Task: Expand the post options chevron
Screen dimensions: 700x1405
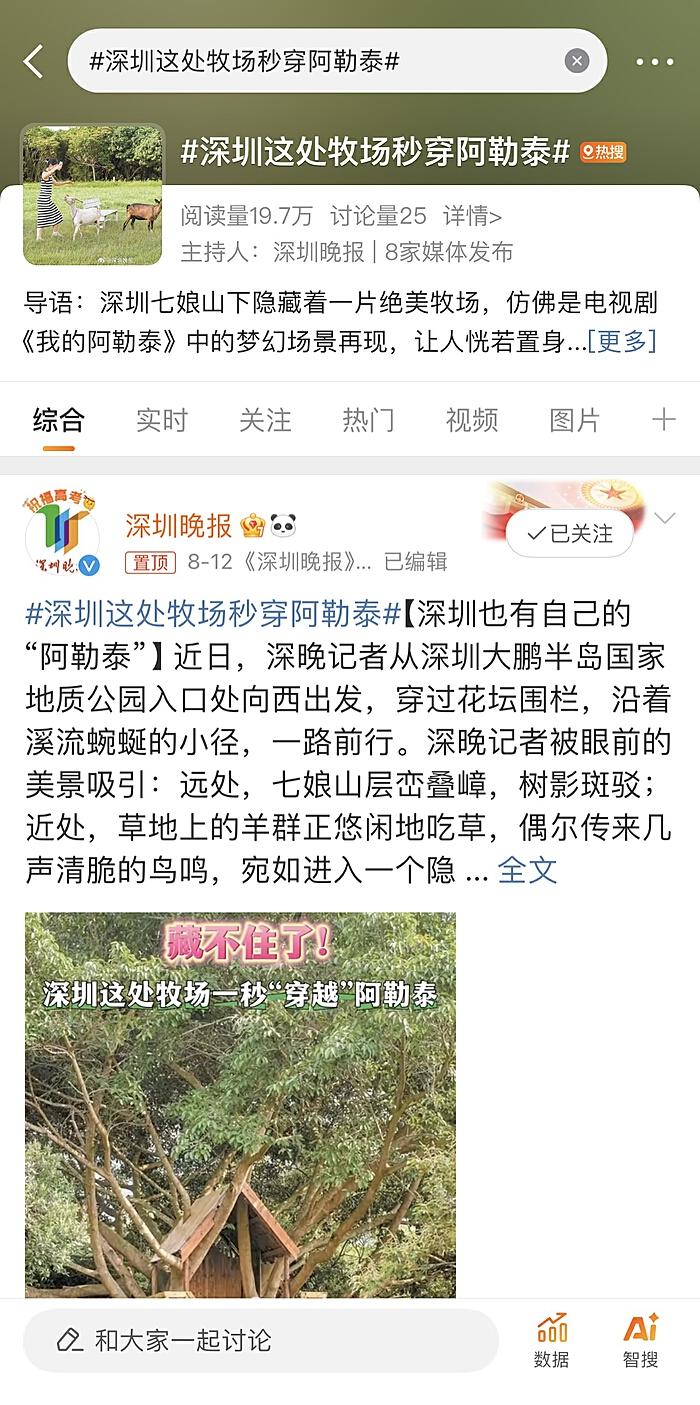Action: [665, 518]
